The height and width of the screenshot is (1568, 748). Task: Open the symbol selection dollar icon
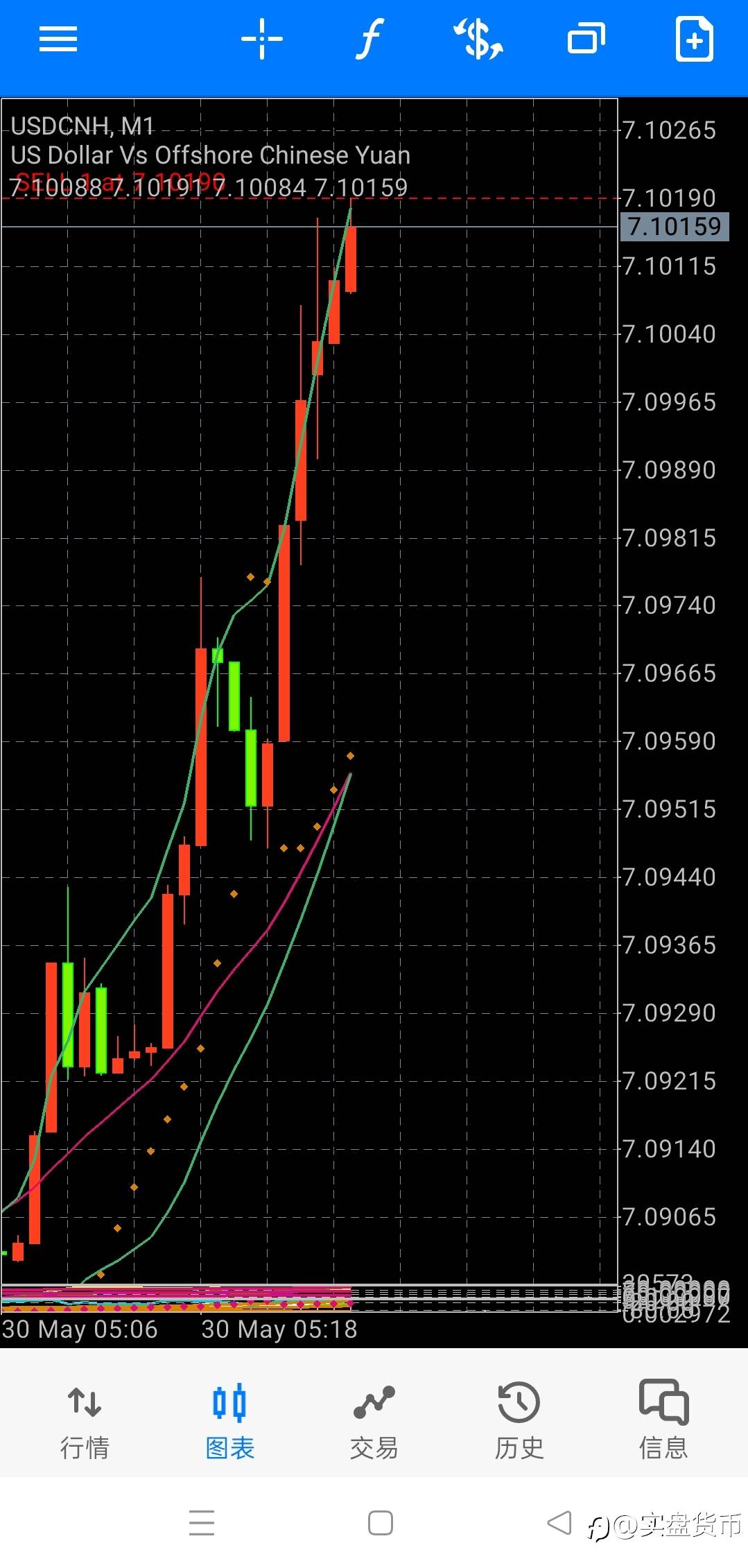tap(478, 39)
